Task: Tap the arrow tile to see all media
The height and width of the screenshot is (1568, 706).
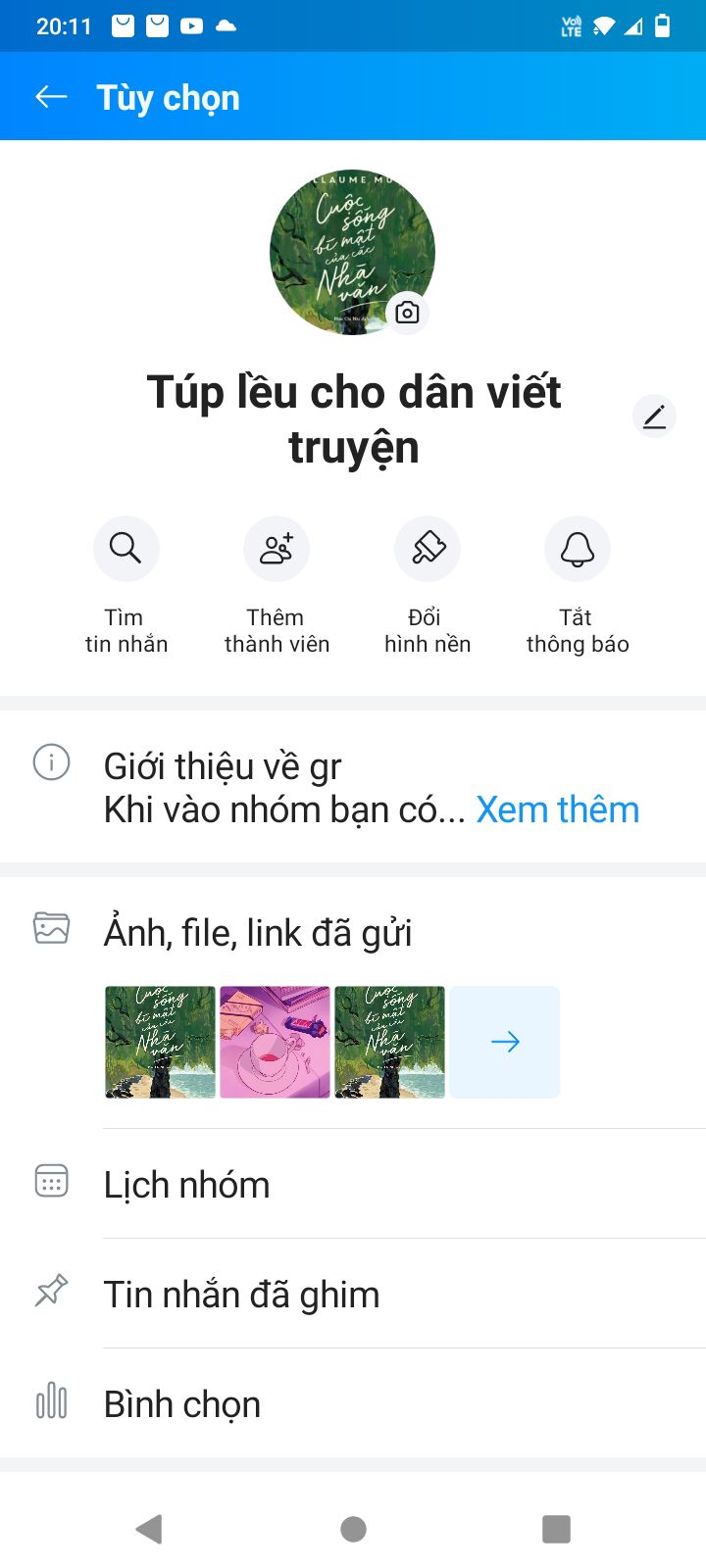Action: (x=505, y=1042)
